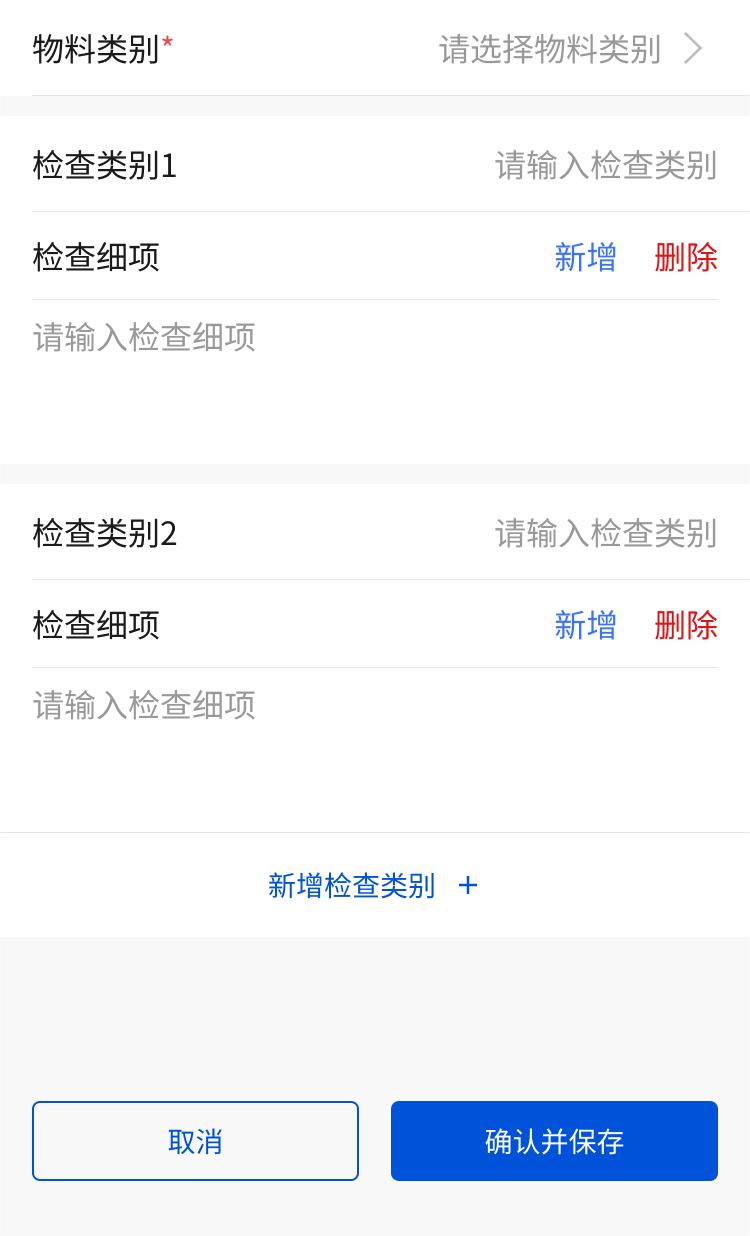Viewport: 750px width, 1236px height.
Task: Add a new category with 新增检查类别
Action: tap(373, 885)
